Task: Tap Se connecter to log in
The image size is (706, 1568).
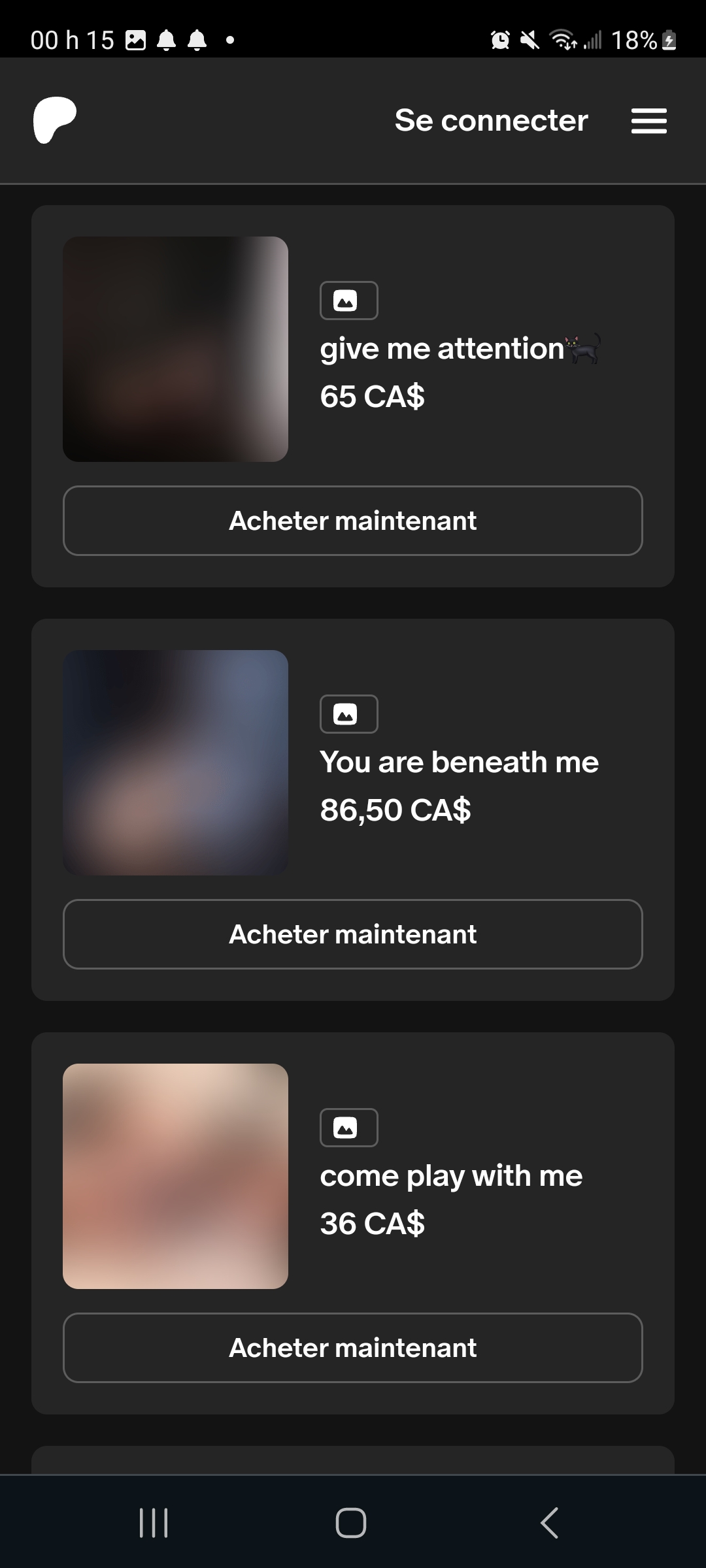Action: click(491, 120)
